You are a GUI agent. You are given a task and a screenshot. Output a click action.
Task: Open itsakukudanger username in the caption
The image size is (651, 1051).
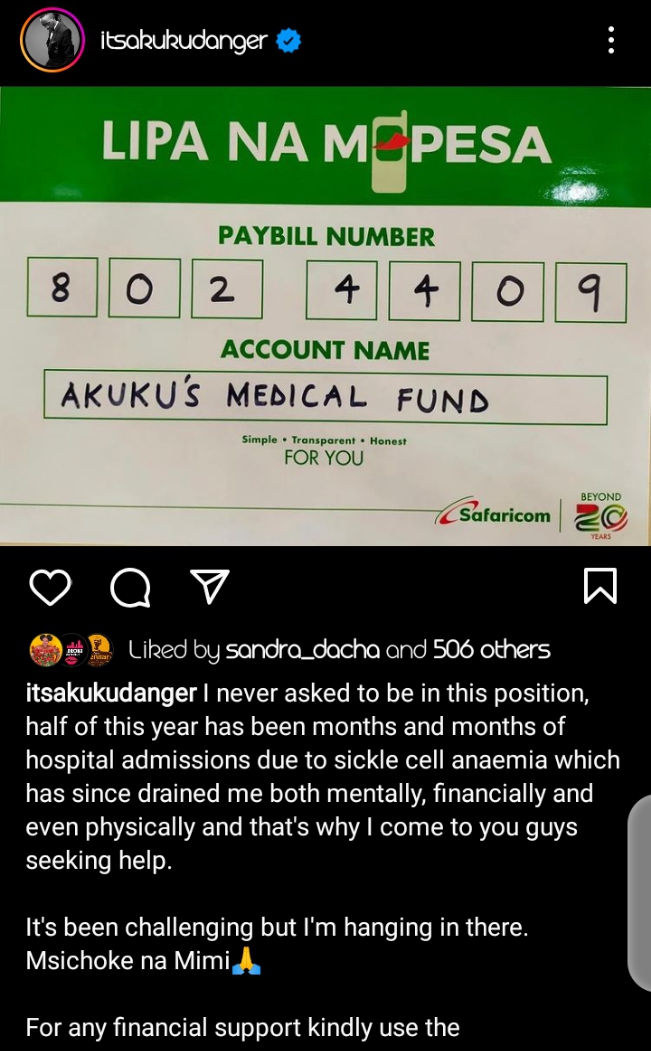click(111, 693)
